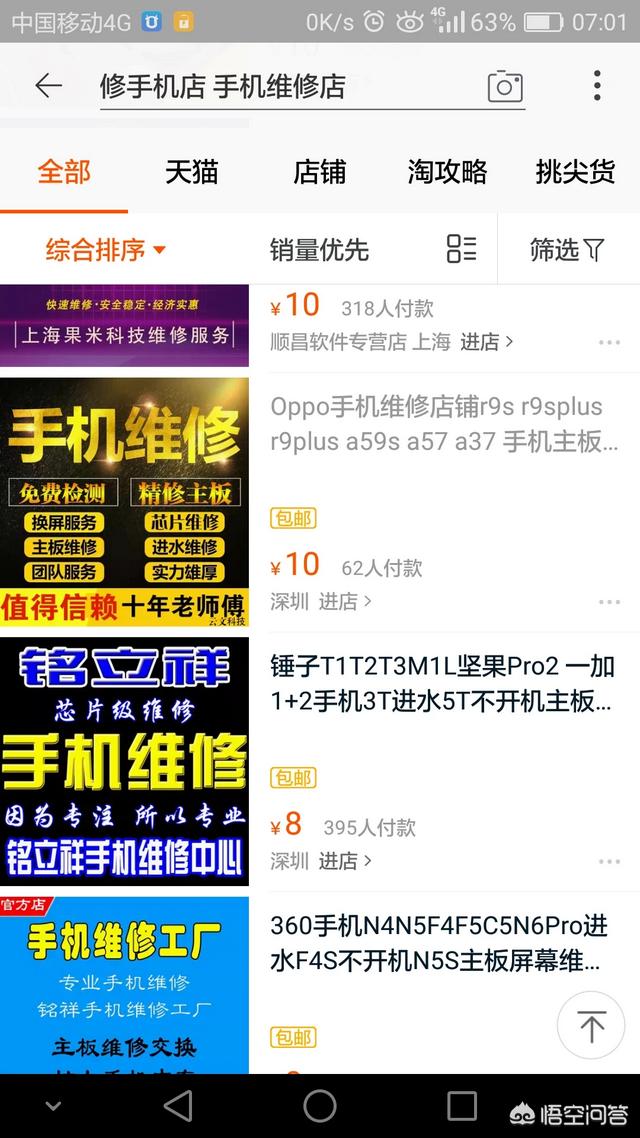Open the 淘攻略 tab
This screenshot has width=640, height=1138.
[x=447, y=172]
